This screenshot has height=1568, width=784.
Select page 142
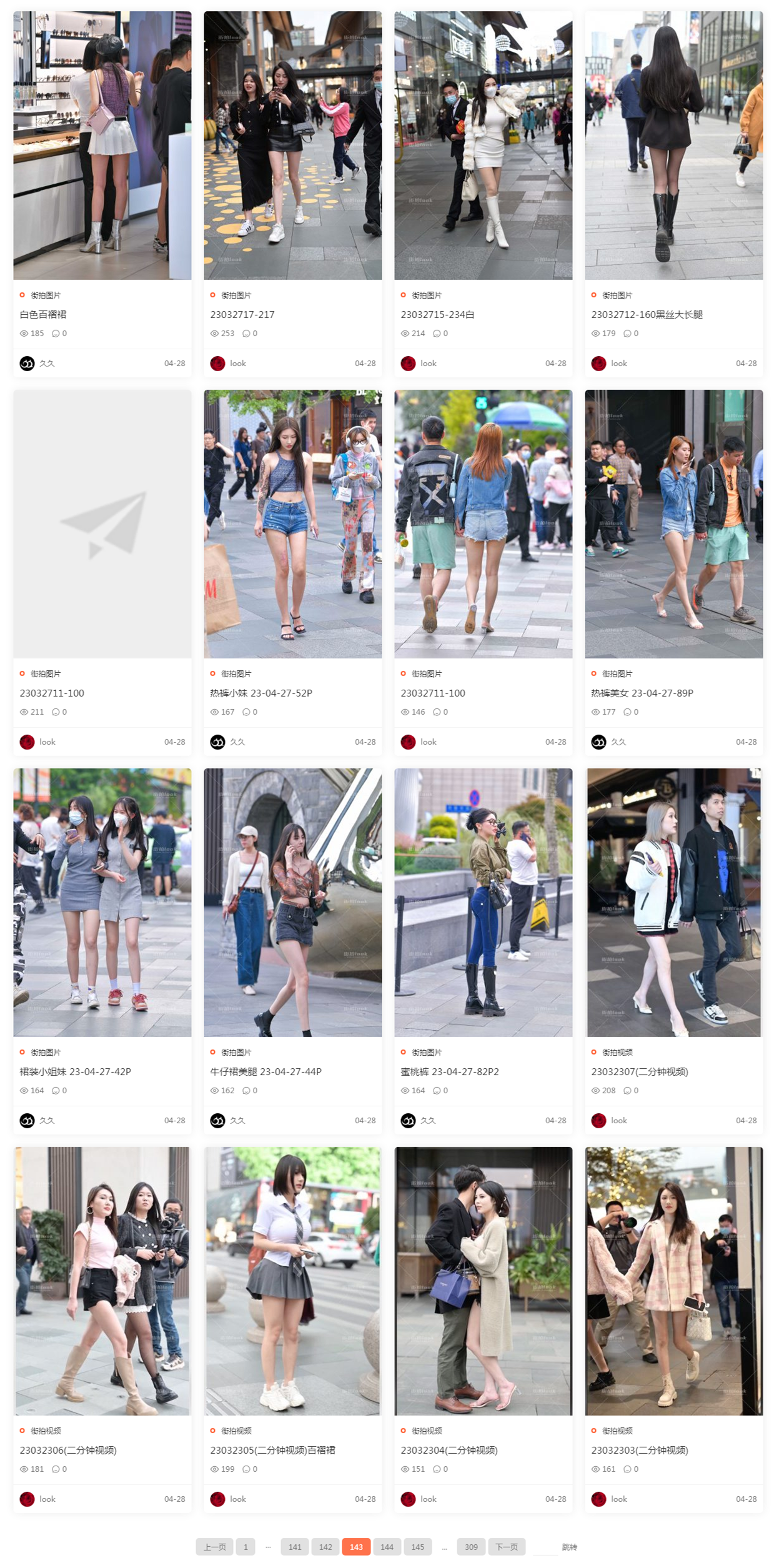tap(325, 1547)
